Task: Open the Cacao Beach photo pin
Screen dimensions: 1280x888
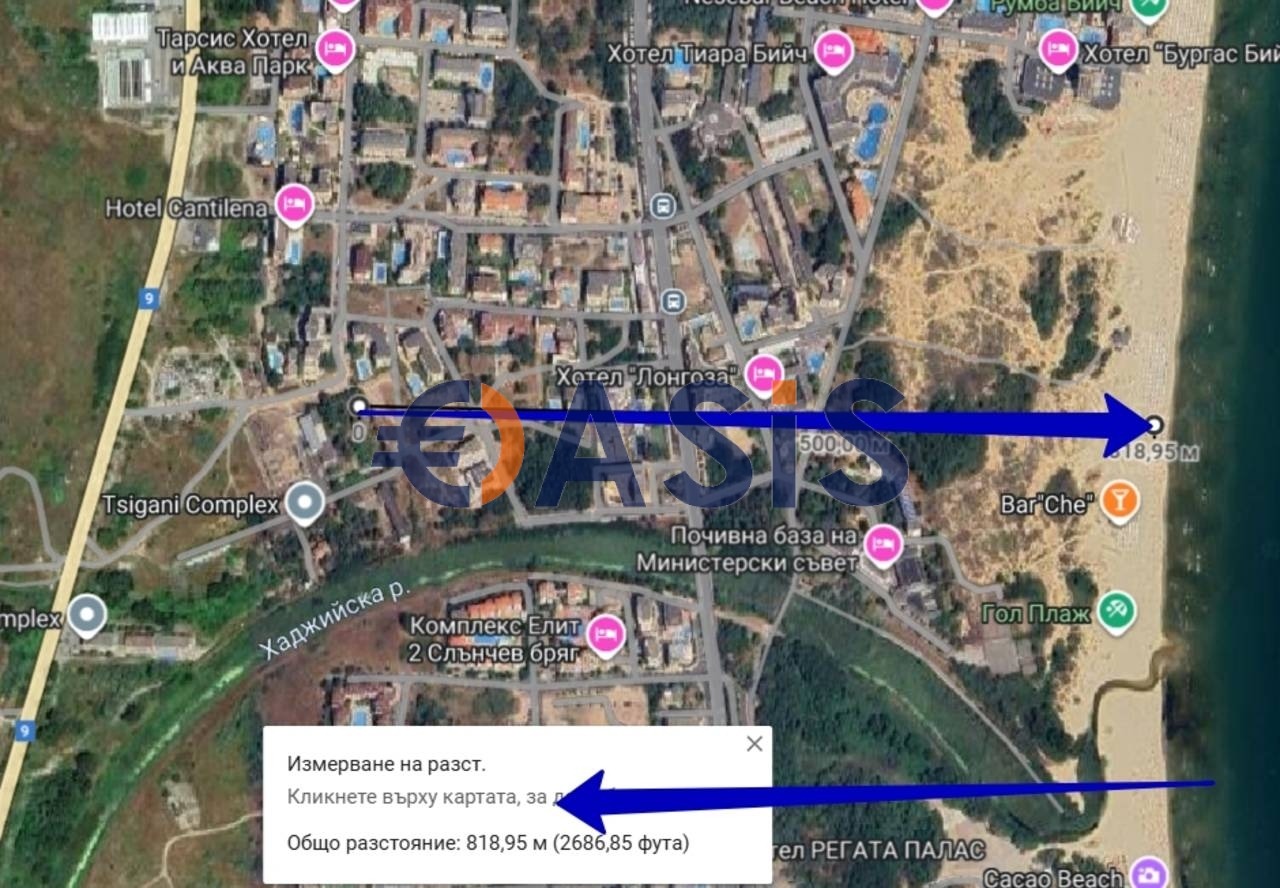Action: 1150,873
